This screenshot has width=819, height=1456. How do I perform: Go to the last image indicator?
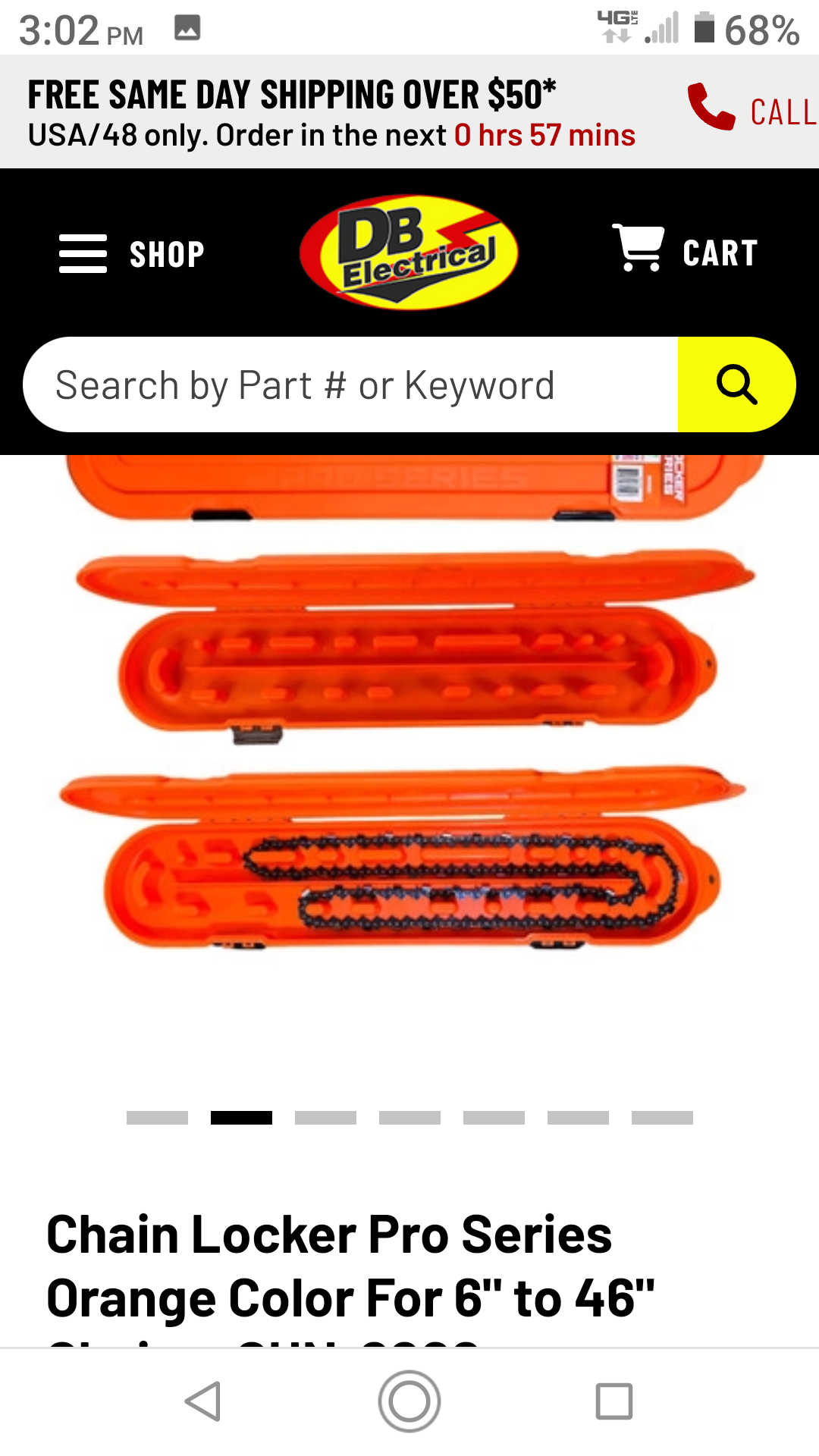[662, 1118]
